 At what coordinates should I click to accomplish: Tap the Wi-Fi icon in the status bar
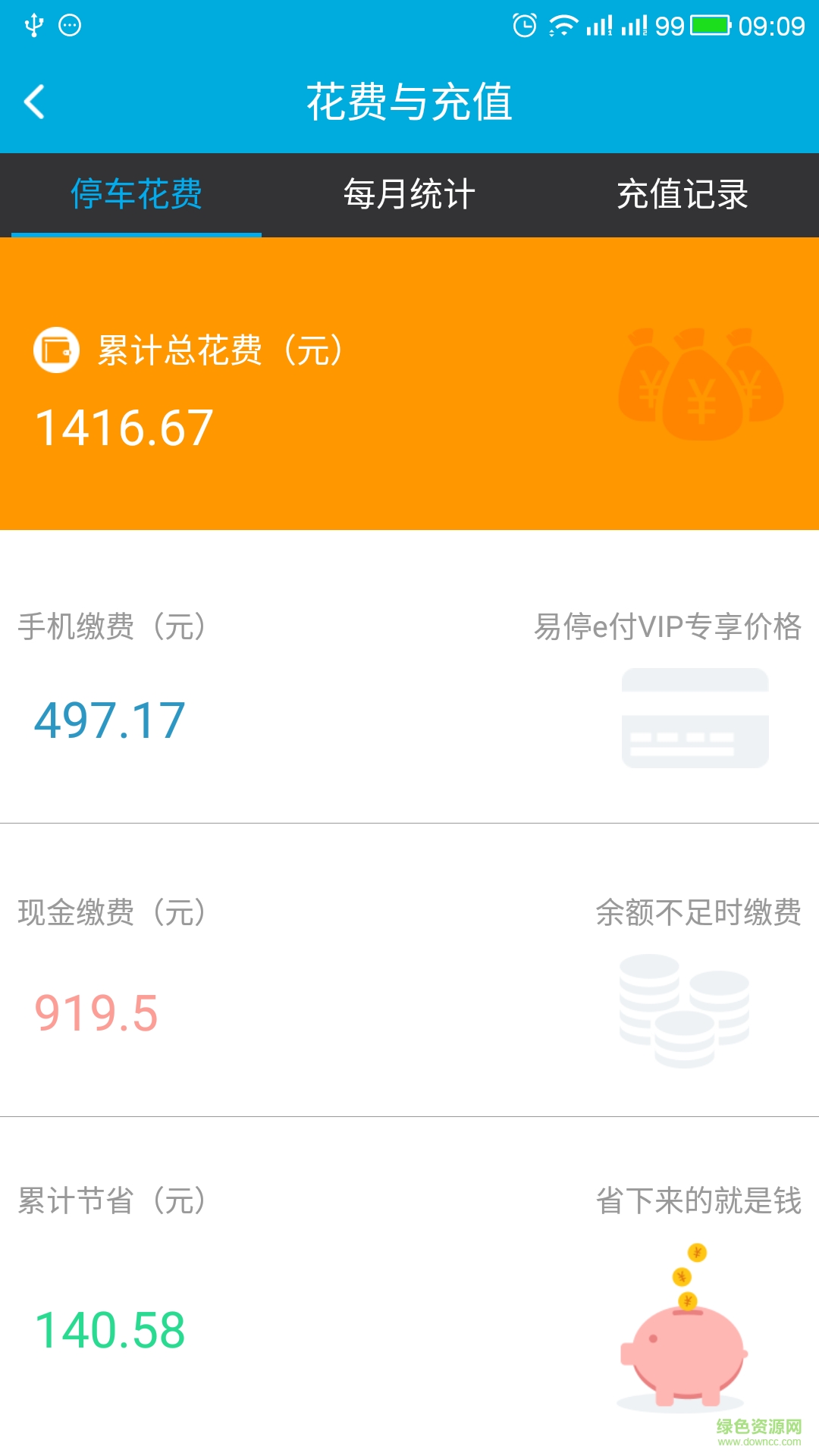tap(565, 24)
